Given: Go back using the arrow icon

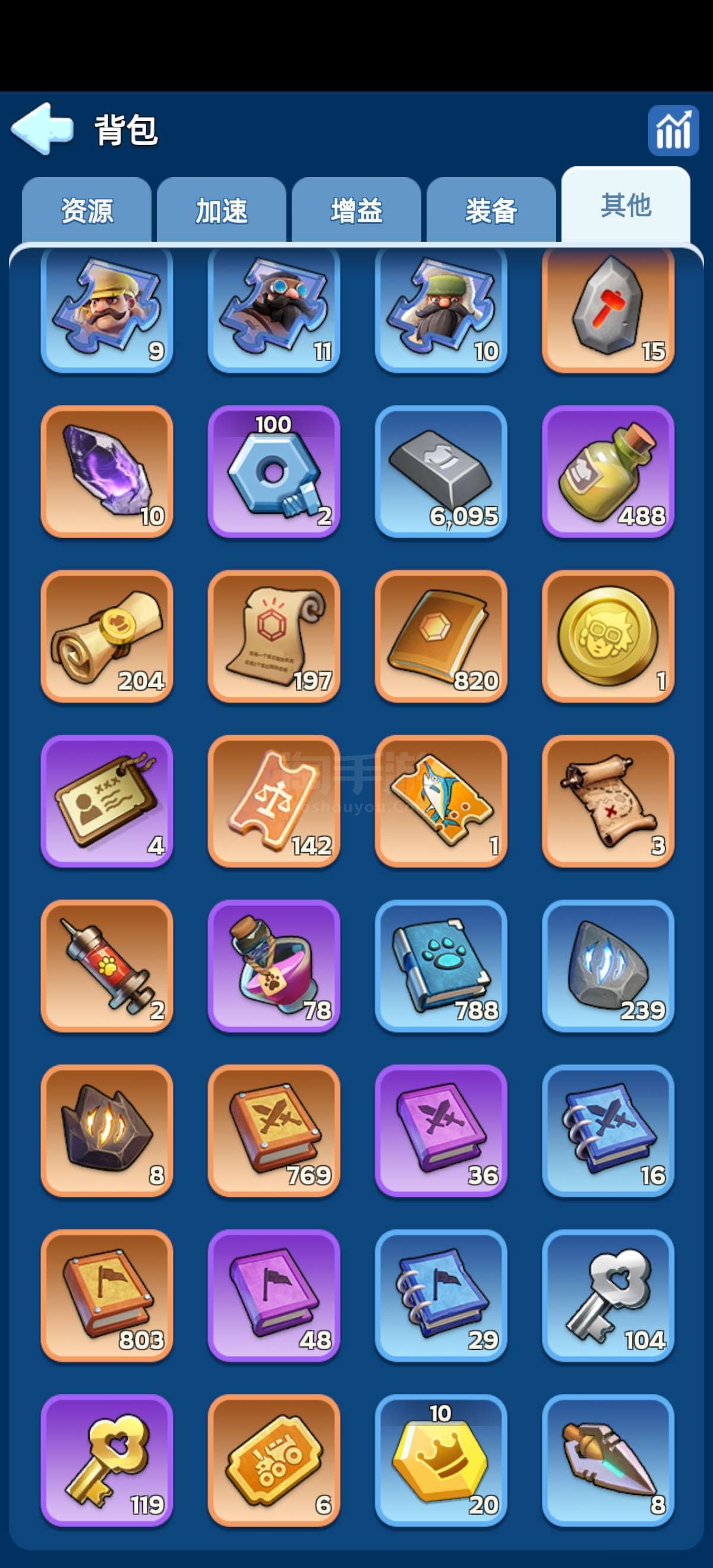Looking at the screenshot, I should 42,129.
